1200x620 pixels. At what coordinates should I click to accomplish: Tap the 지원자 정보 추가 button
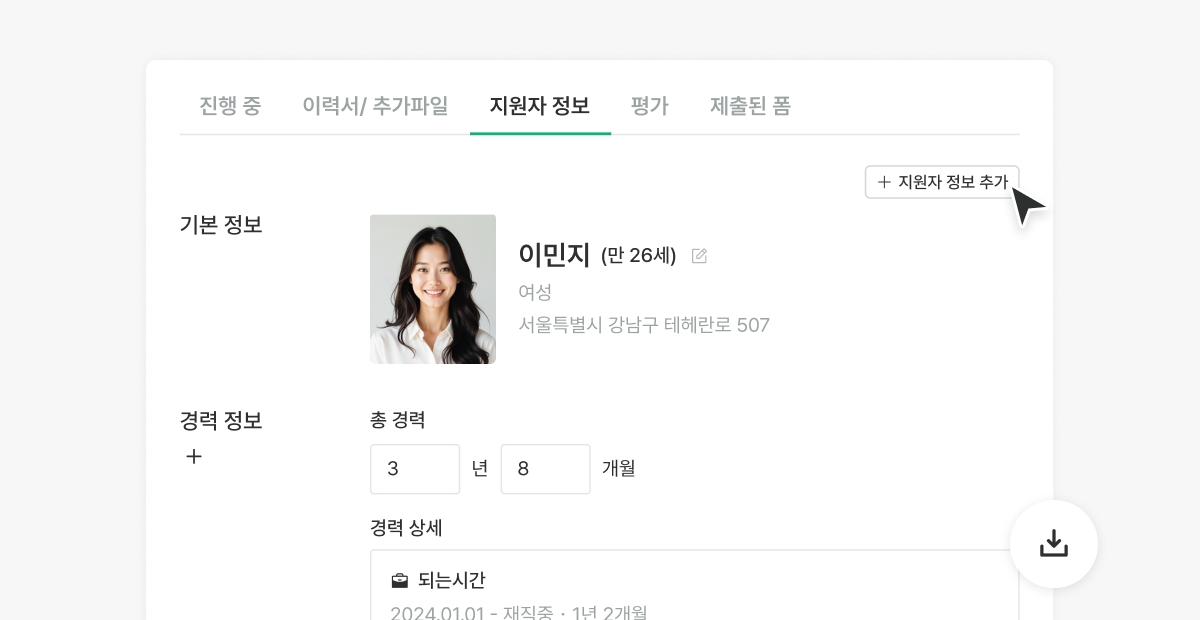coord(941,182)
